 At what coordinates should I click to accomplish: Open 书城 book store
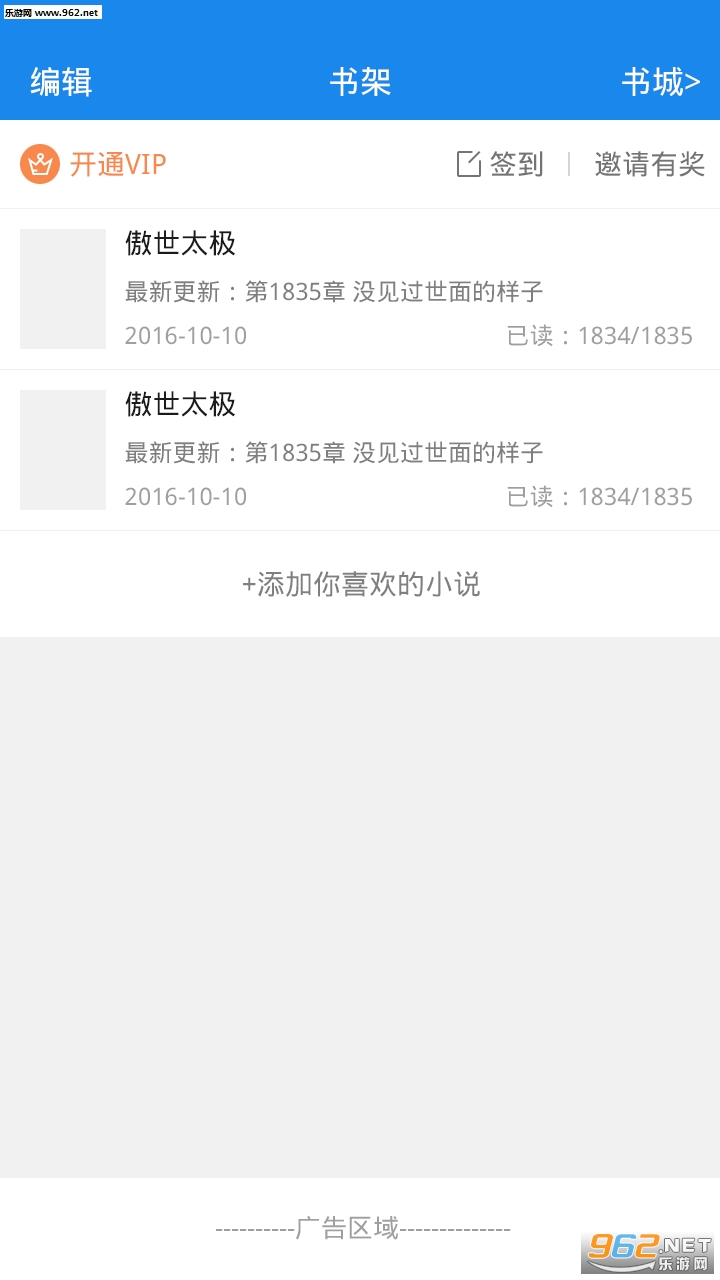(x=661, y=81)
